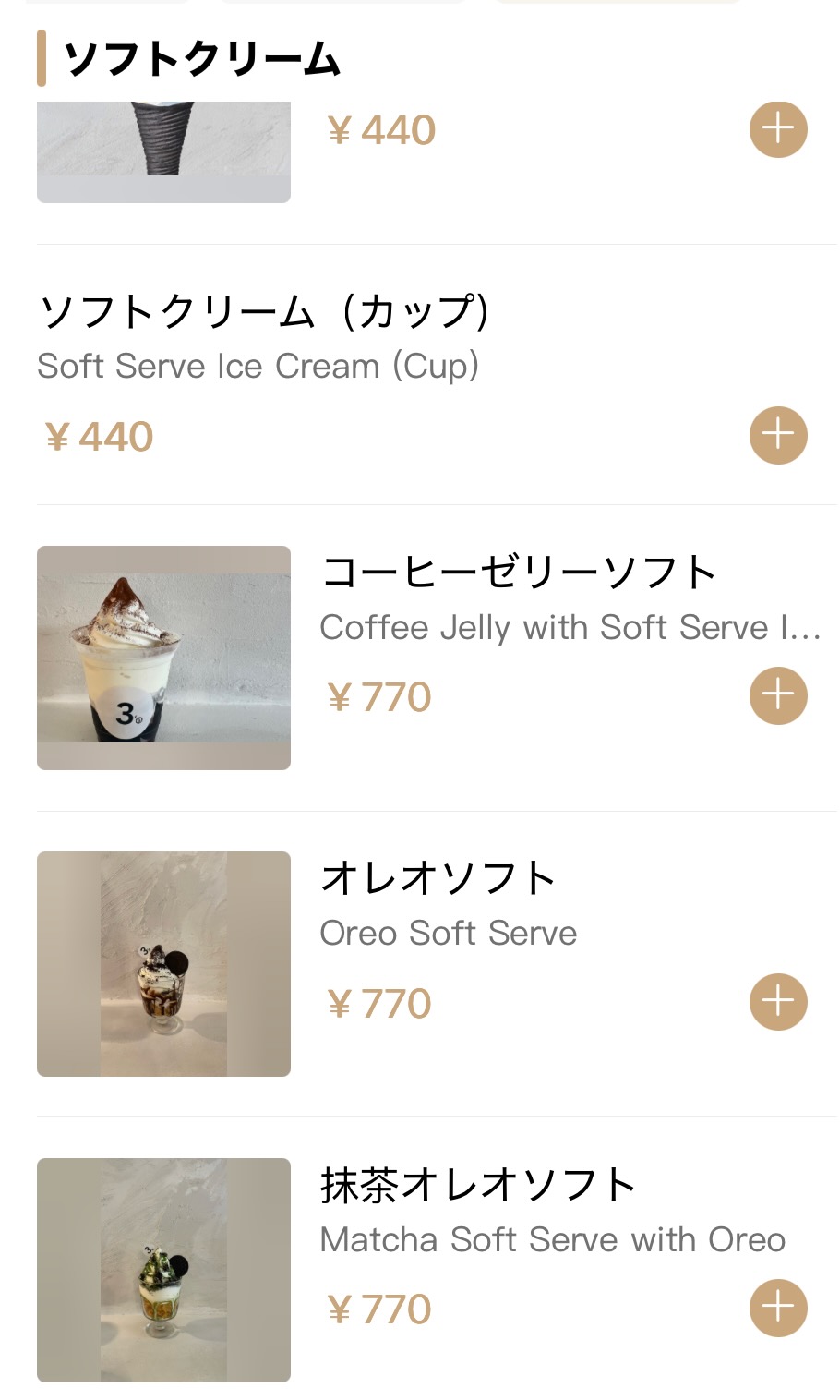The width and height of the screenshot is (840, 1400).
Task: Add Oreo Soft Serve to the order
Action: point(778,1002)
